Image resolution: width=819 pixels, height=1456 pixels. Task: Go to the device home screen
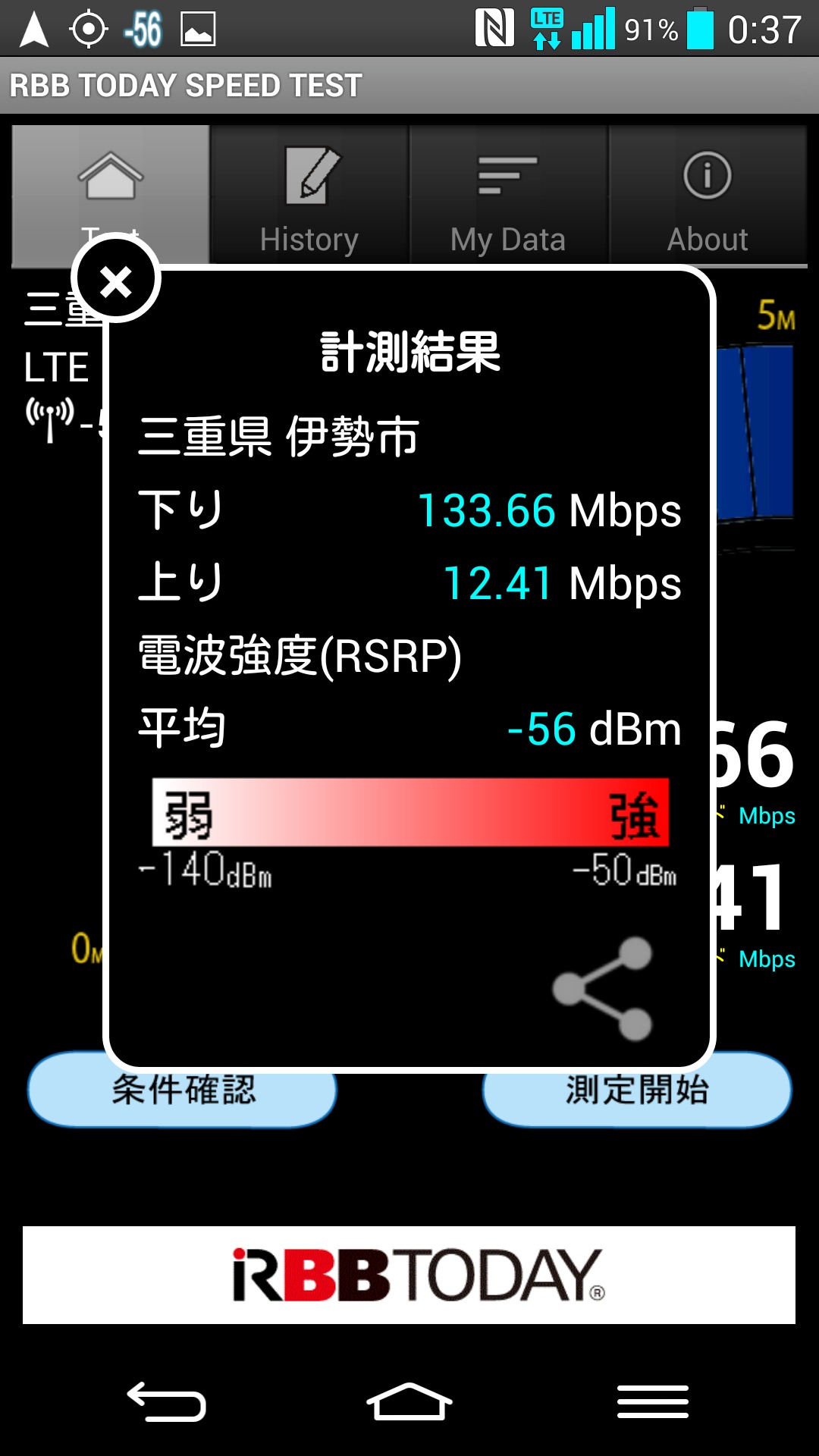coord(409,1401)
